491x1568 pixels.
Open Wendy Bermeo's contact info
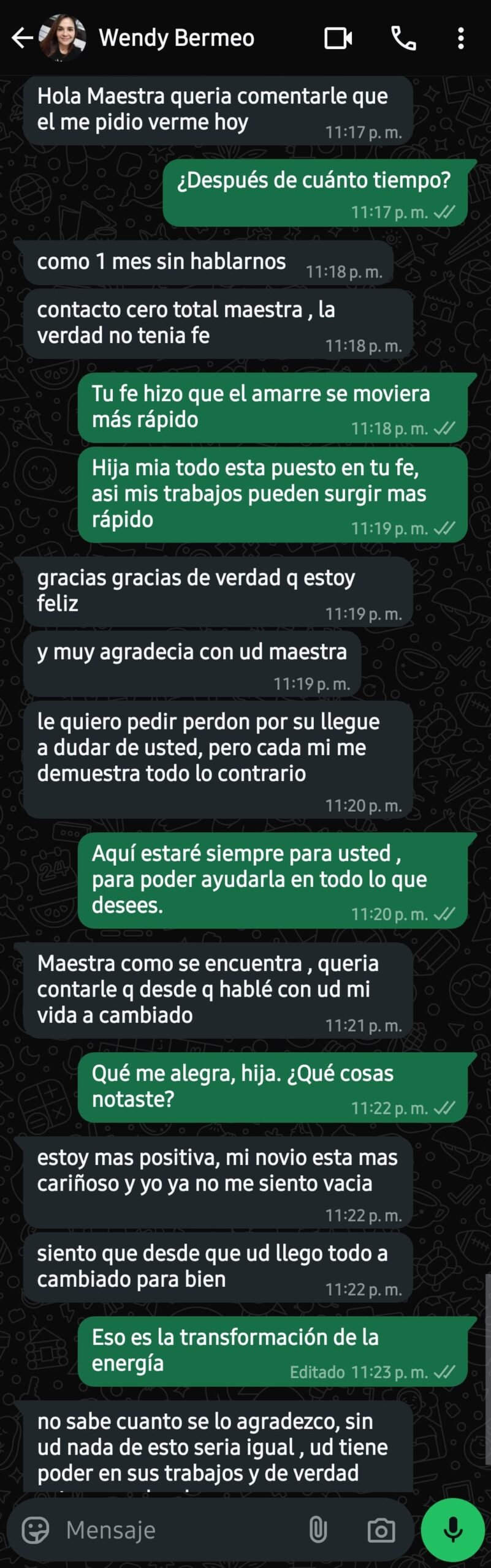coord(177,38)
